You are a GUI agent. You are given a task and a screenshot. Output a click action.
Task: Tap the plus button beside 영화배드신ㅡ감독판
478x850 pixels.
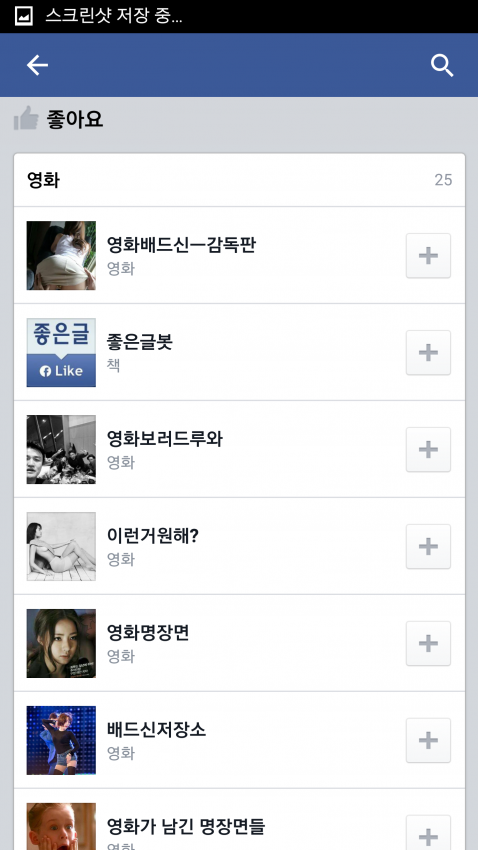tap(428, 255)
